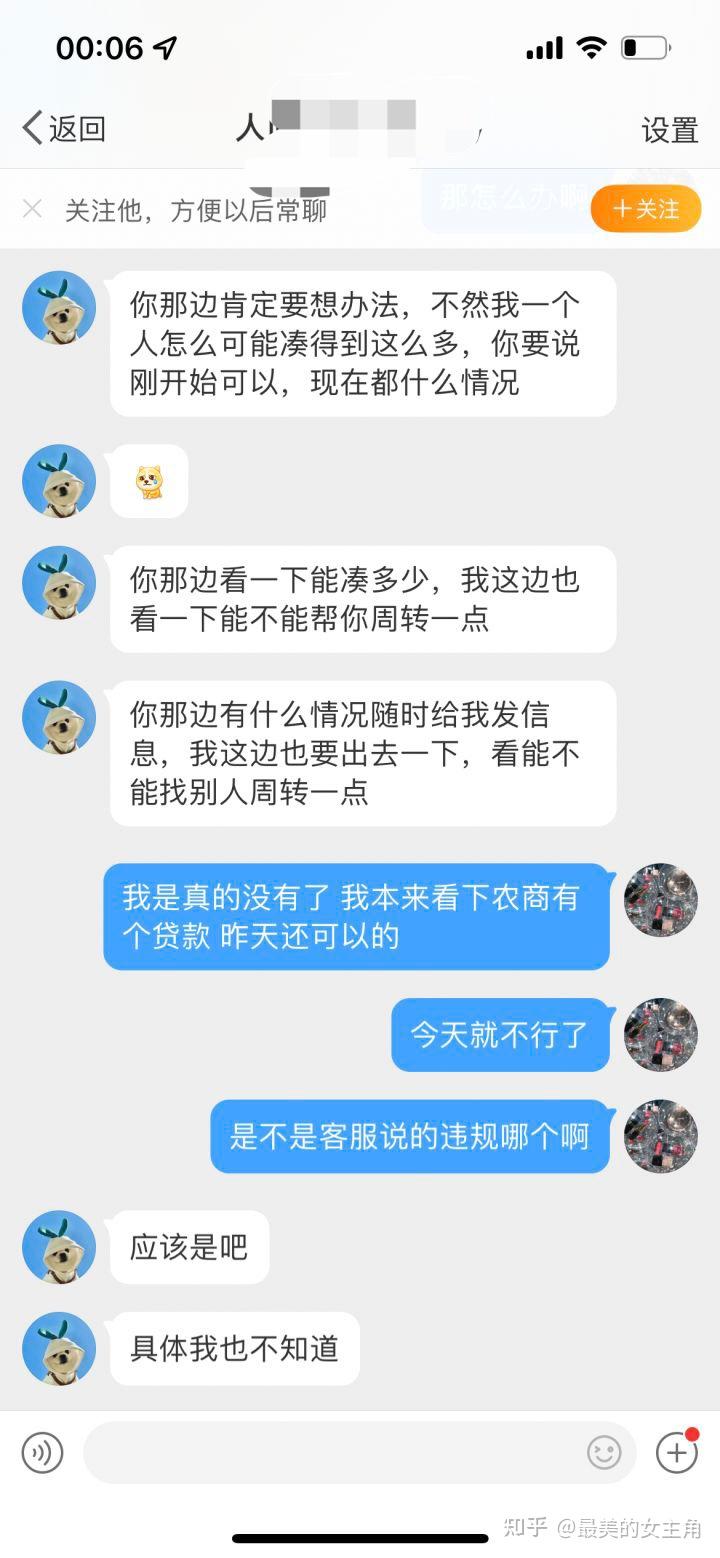
Task: Dismiss the 关注他 follow suggestion banner
Action: tap(32, 209)
